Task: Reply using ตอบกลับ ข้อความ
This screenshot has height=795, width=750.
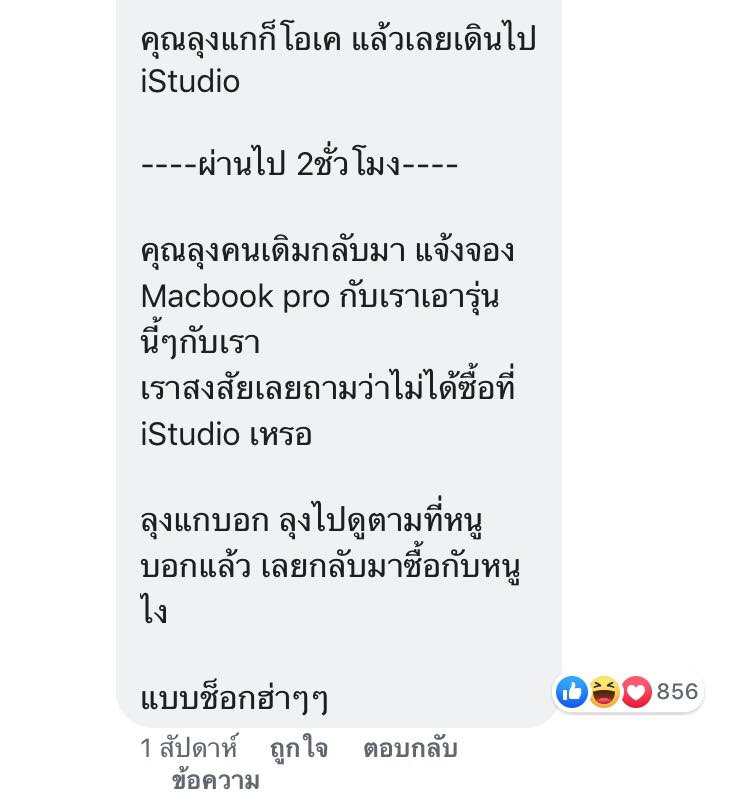Action: (x=410, y=749)
